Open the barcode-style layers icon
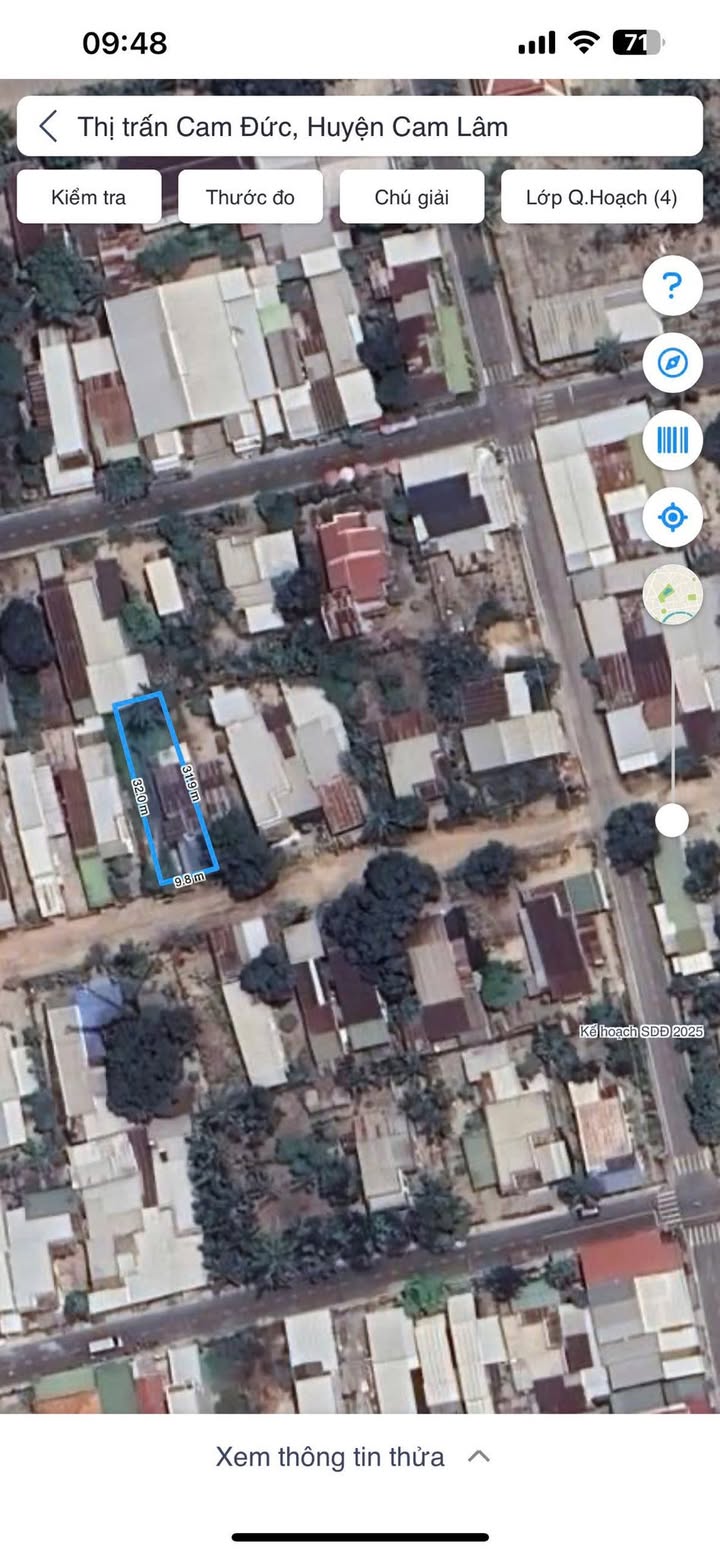 (x=672, y=440)
